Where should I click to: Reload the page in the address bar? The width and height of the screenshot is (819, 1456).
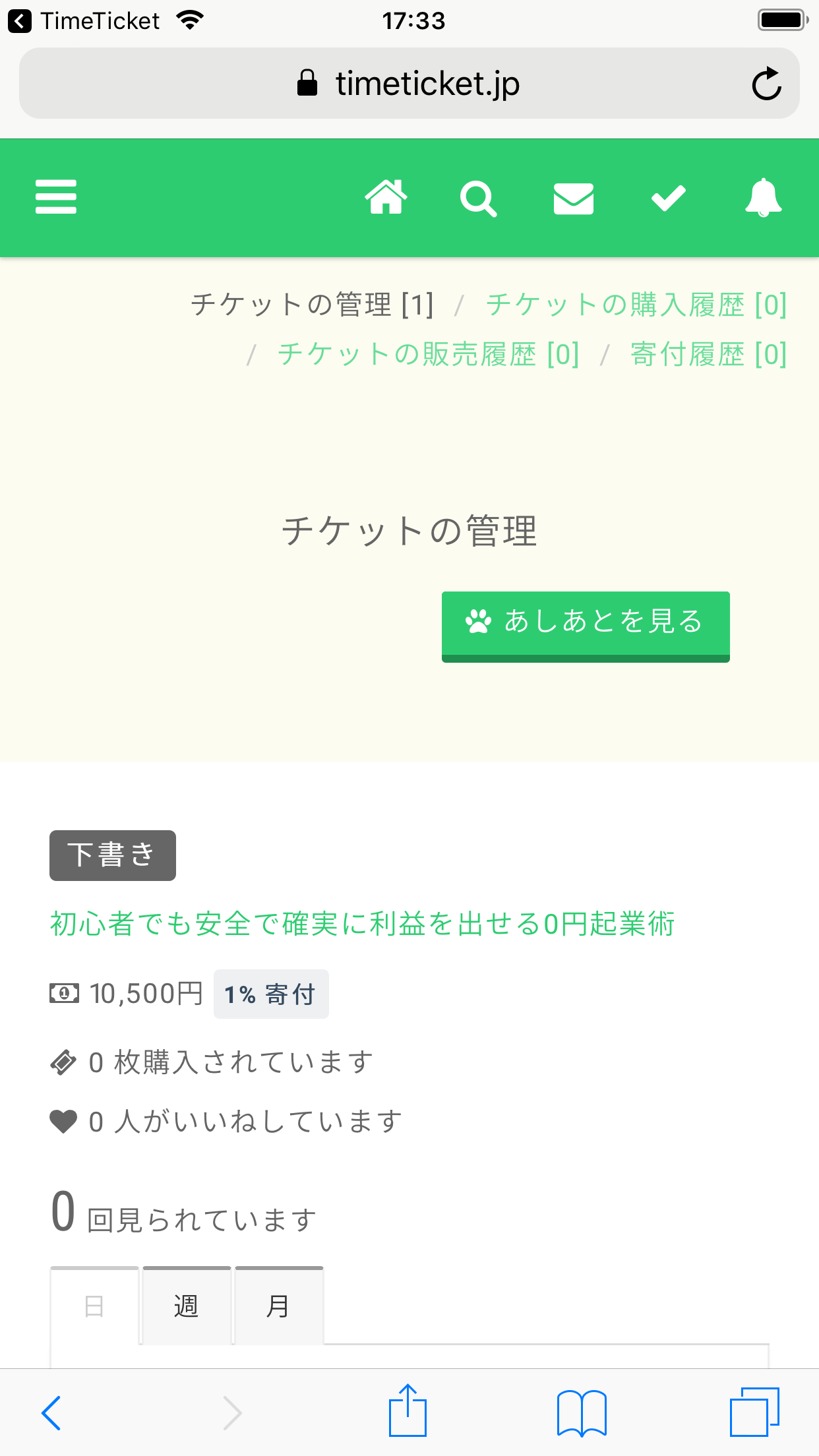766,84
